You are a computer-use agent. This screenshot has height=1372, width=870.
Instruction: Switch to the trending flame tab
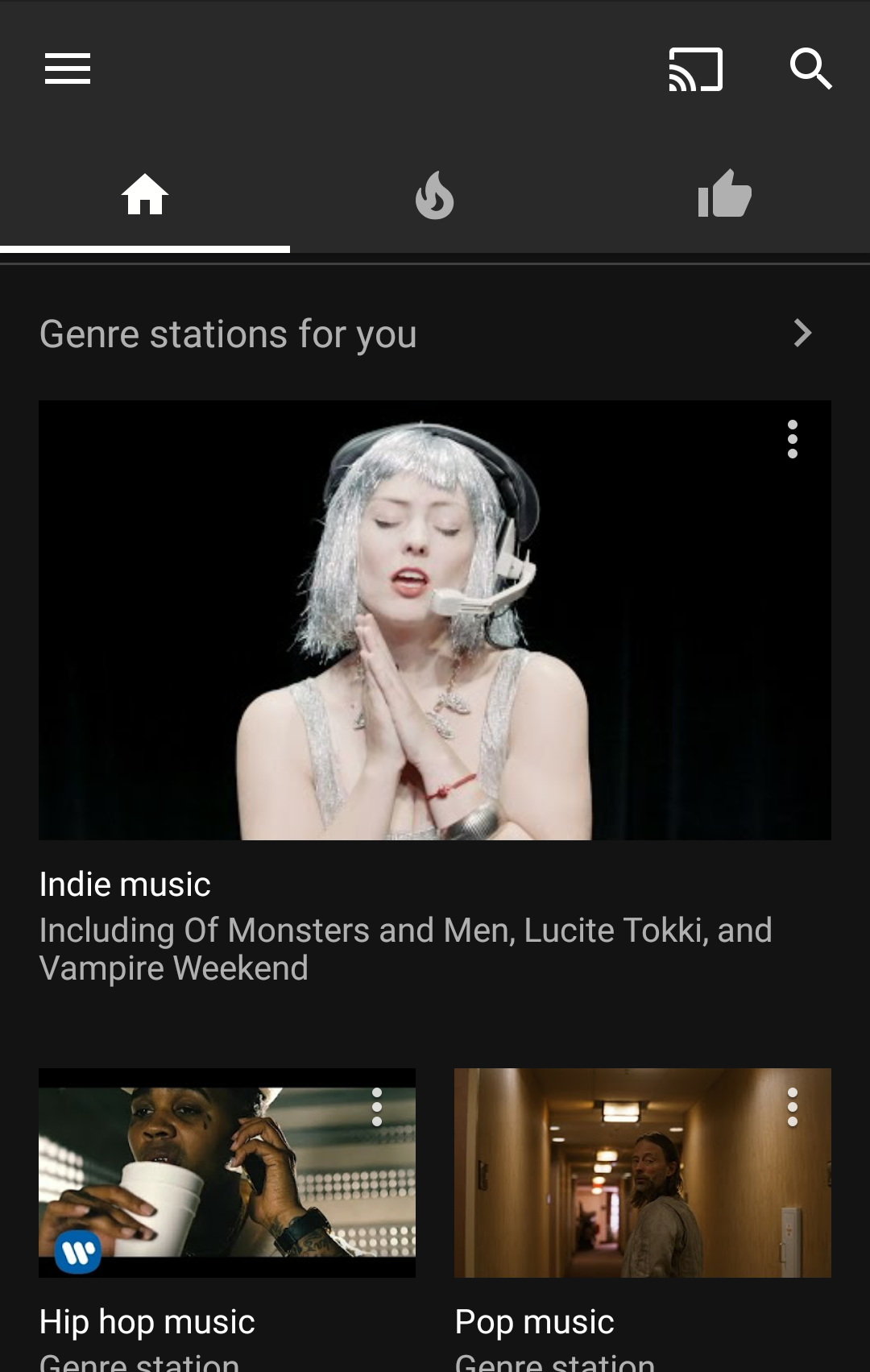pyautogui.click(x=435, y=196)
